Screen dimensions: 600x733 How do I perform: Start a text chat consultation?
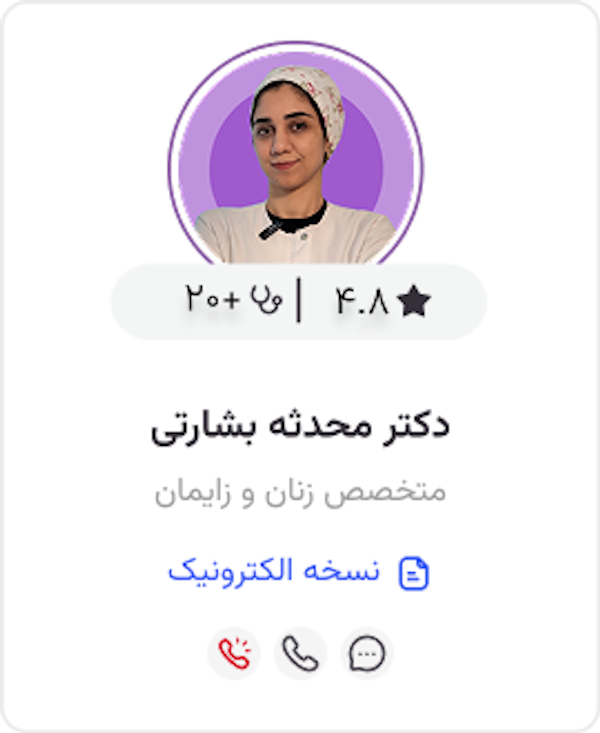(367, 654)
